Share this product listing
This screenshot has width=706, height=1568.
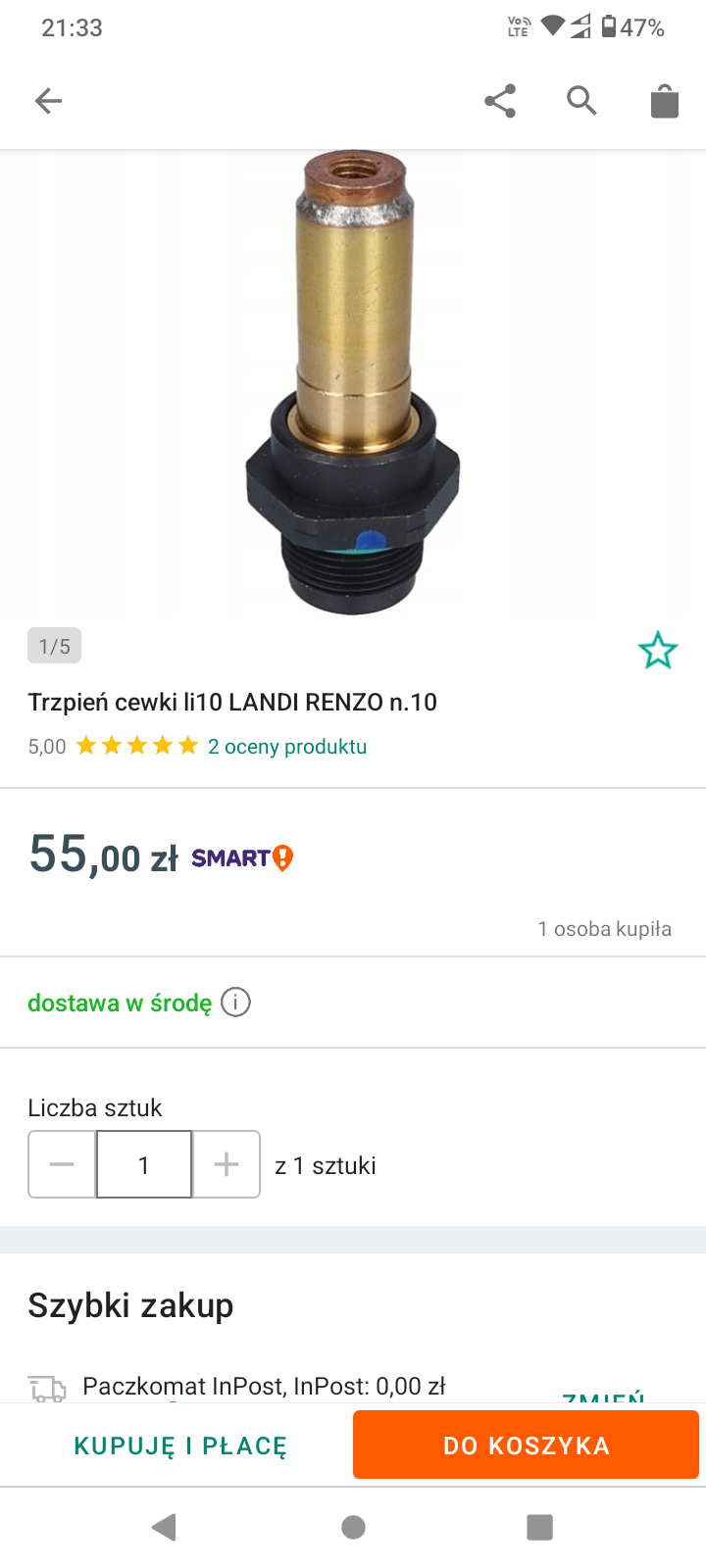[500, 101]
